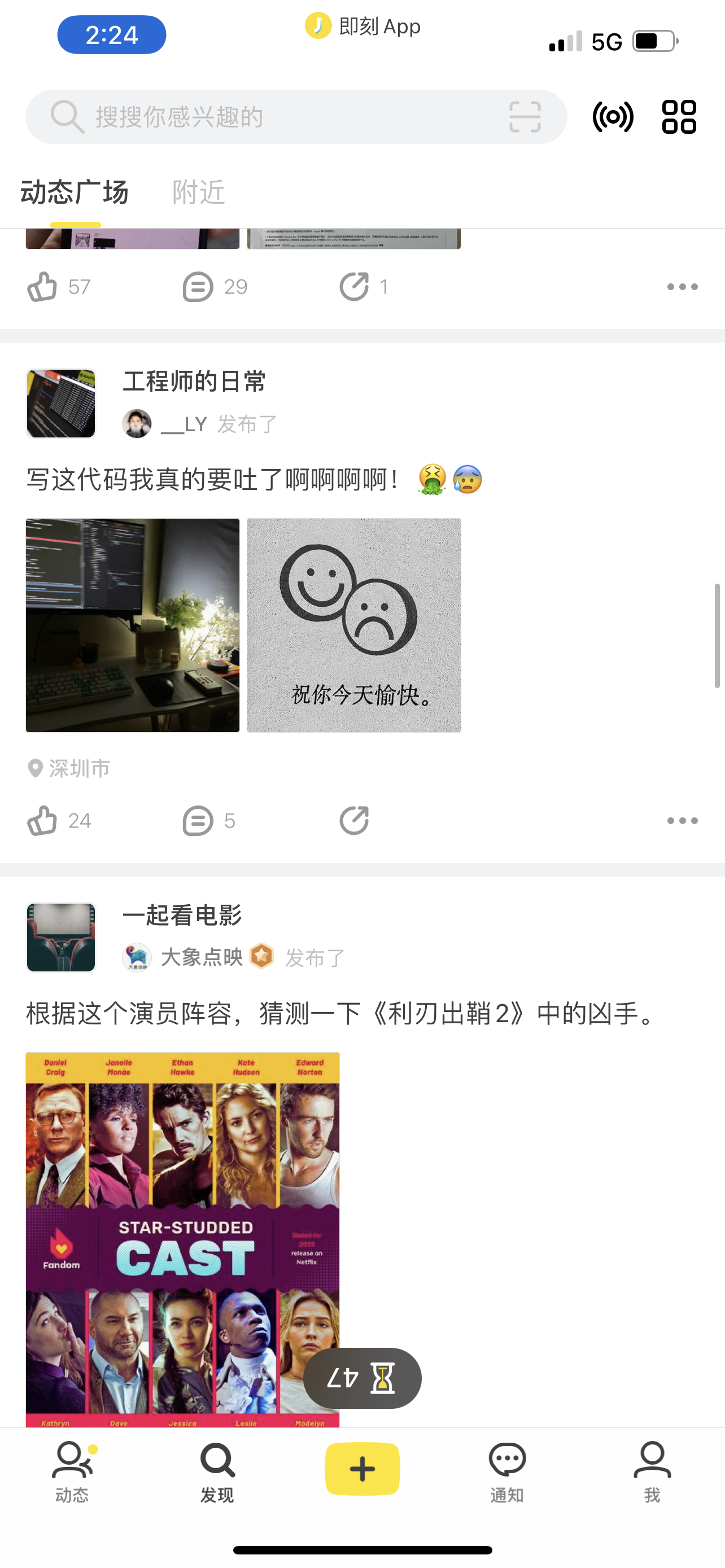Open the 祝你今天愉快 image
Screen dimensions: 725x1568
click(353, 625)
